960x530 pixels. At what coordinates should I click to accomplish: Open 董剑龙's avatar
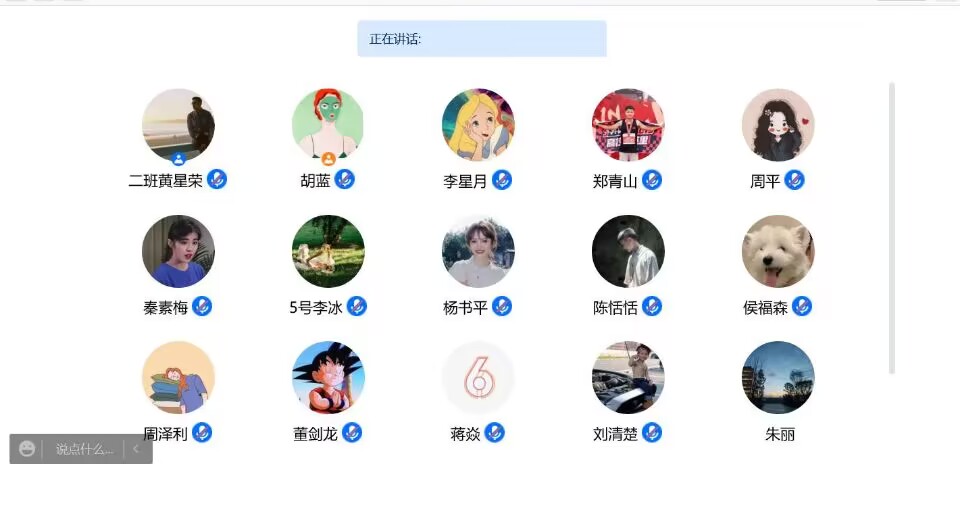point(328,377)
